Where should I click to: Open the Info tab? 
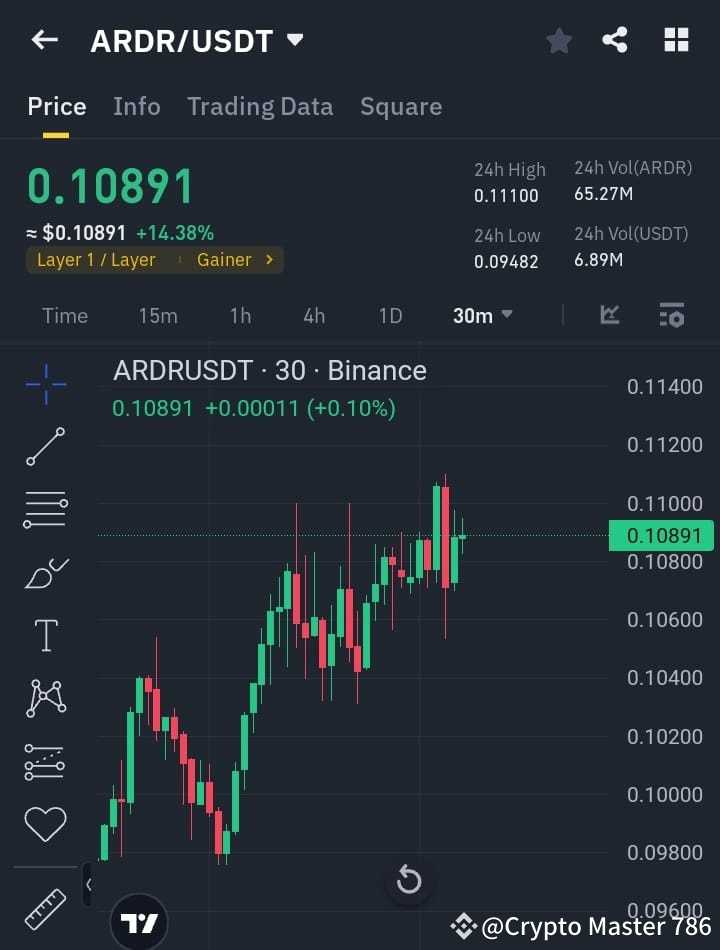[x=136, y=106]
